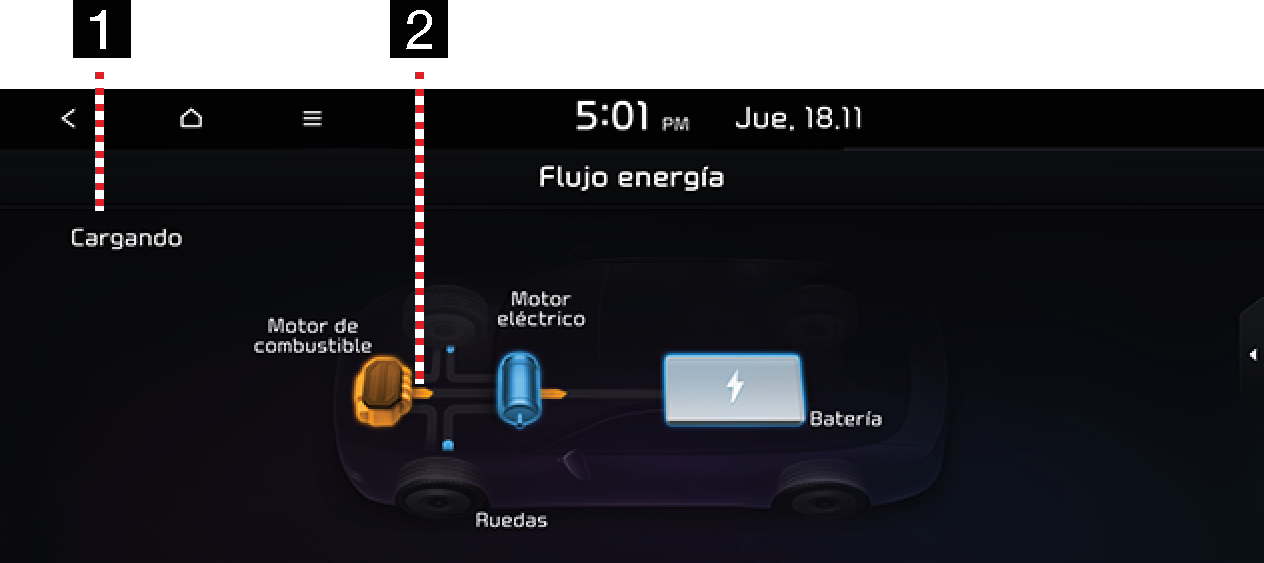Expand the side panel arrow on the right edge
1264x563 pixels.
[1252, 355]
